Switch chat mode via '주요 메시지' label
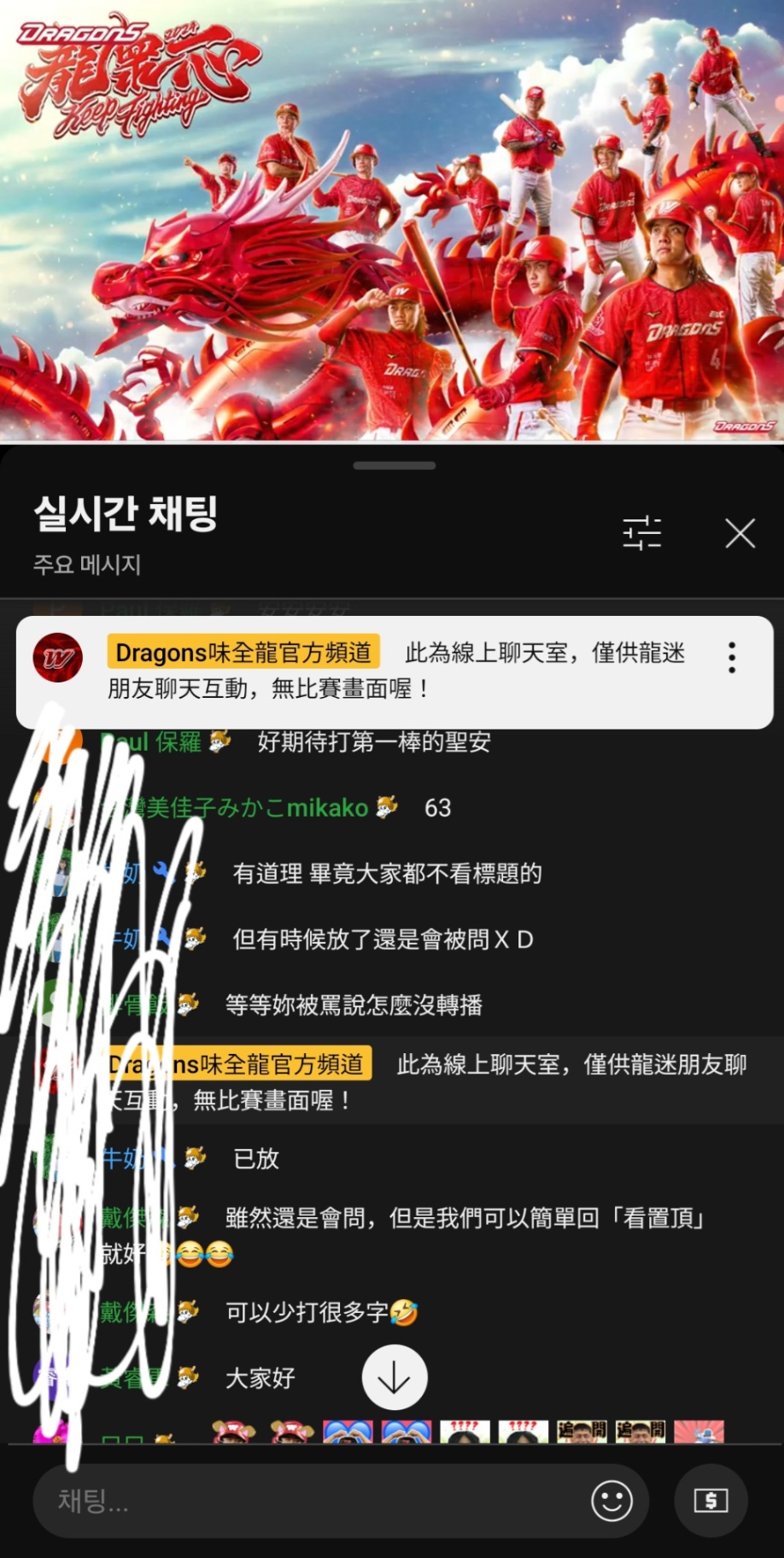 [x=86, y=565]
